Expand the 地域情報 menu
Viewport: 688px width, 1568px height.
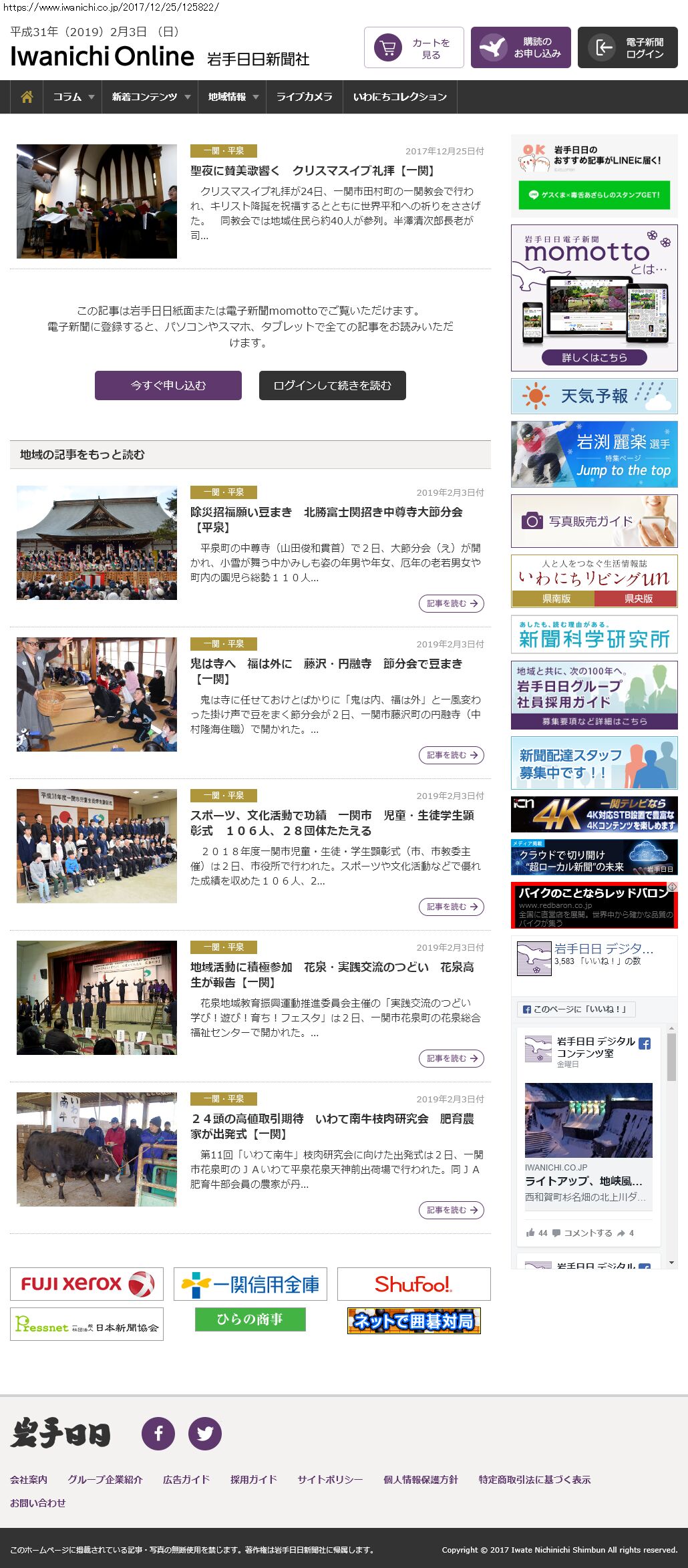(x=232, y=97)
